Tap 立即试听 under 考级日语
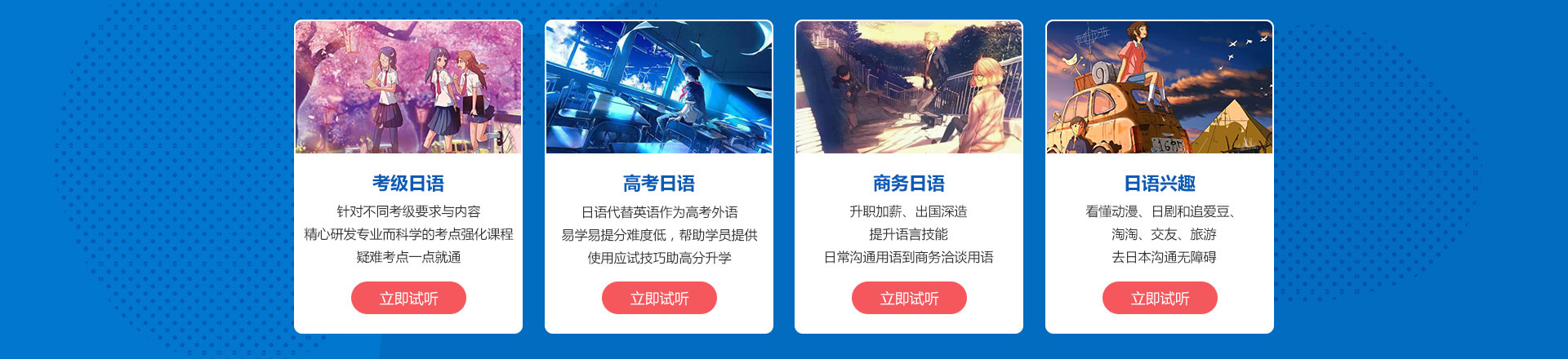 (408, 298)
